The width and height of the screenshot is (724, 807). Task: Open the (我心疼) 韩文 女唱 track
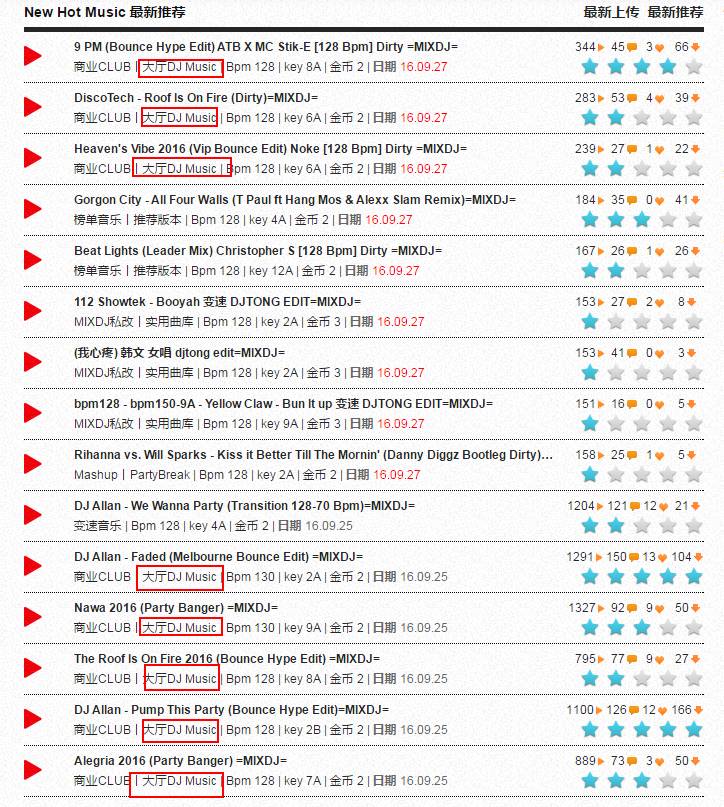tap(179, 353)
